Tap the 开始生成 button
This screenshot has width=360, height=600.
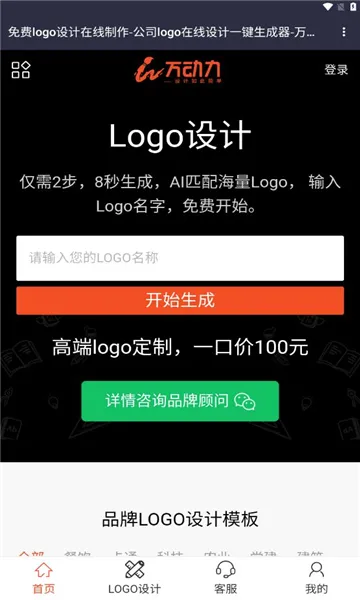click(180, 300)
